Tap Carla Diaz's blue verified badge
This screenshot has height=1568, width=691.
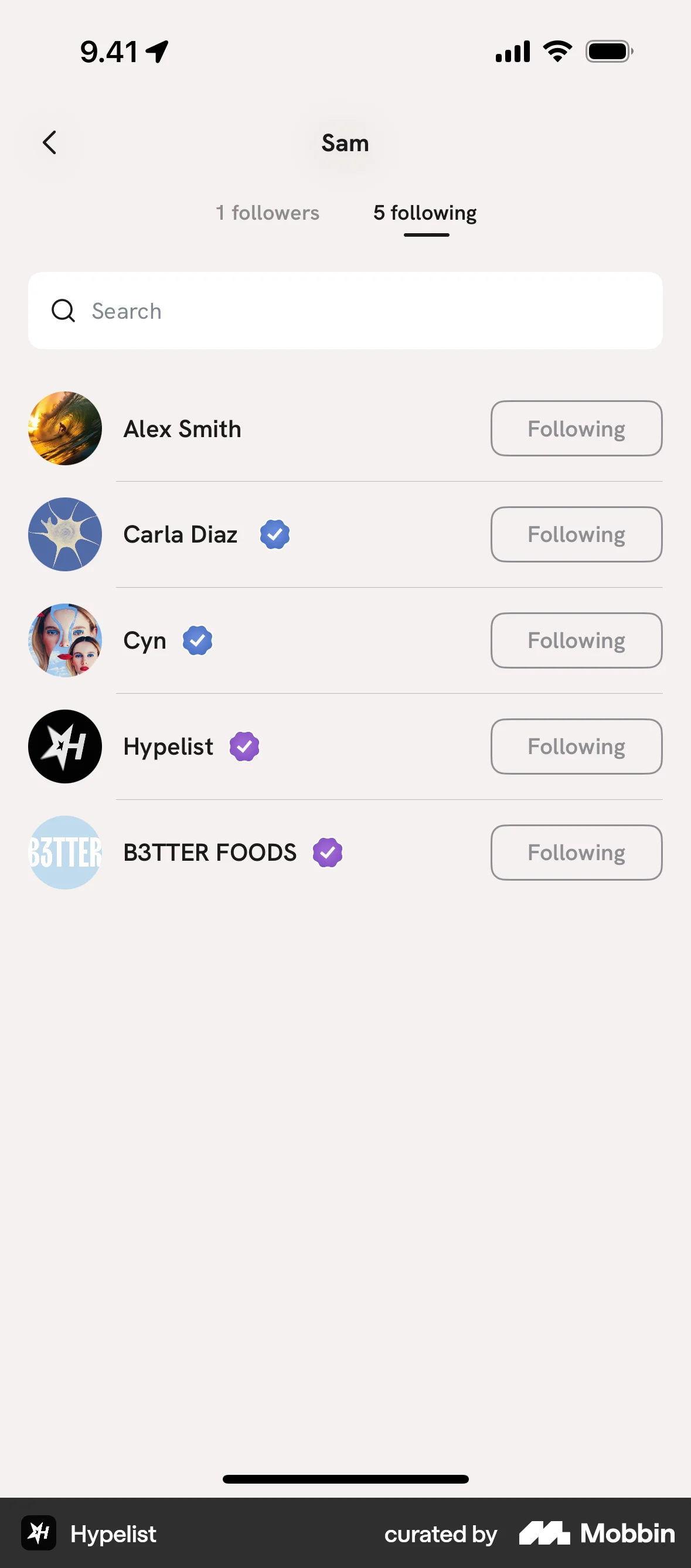(x=274, y=534)
